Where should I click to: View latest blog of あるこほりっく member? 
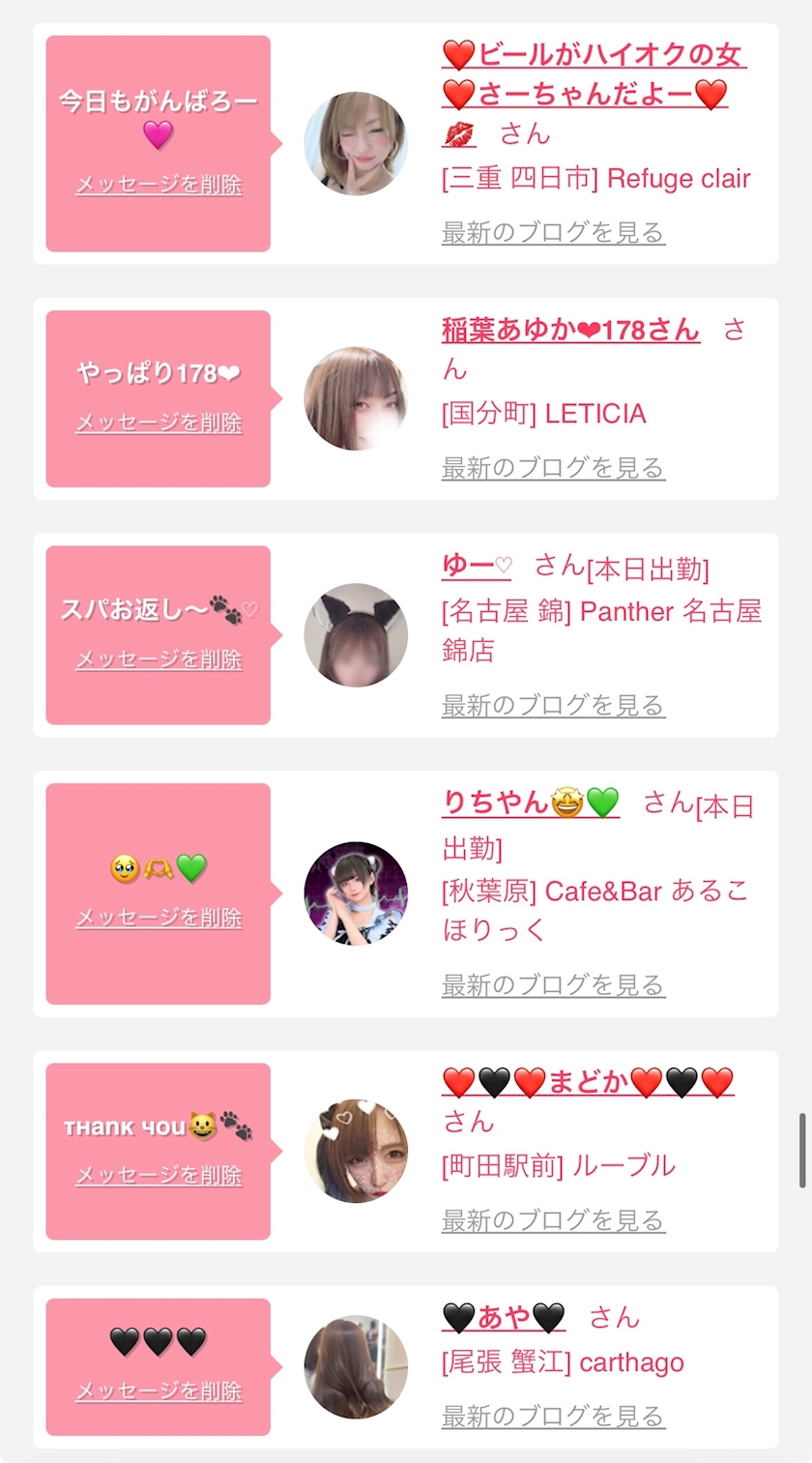coord(553,985)
